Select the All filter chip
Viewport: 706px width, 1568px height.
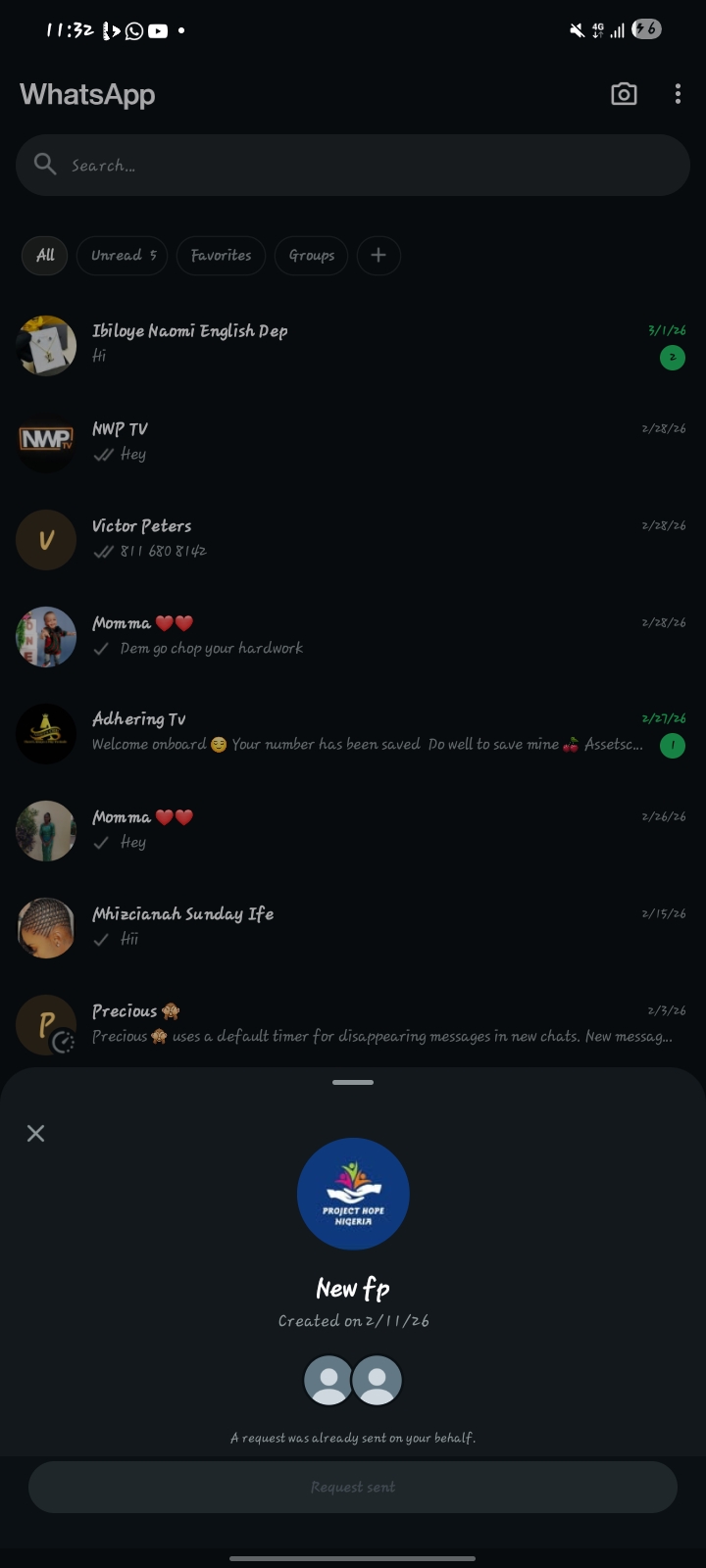click(x=45, y=256)
